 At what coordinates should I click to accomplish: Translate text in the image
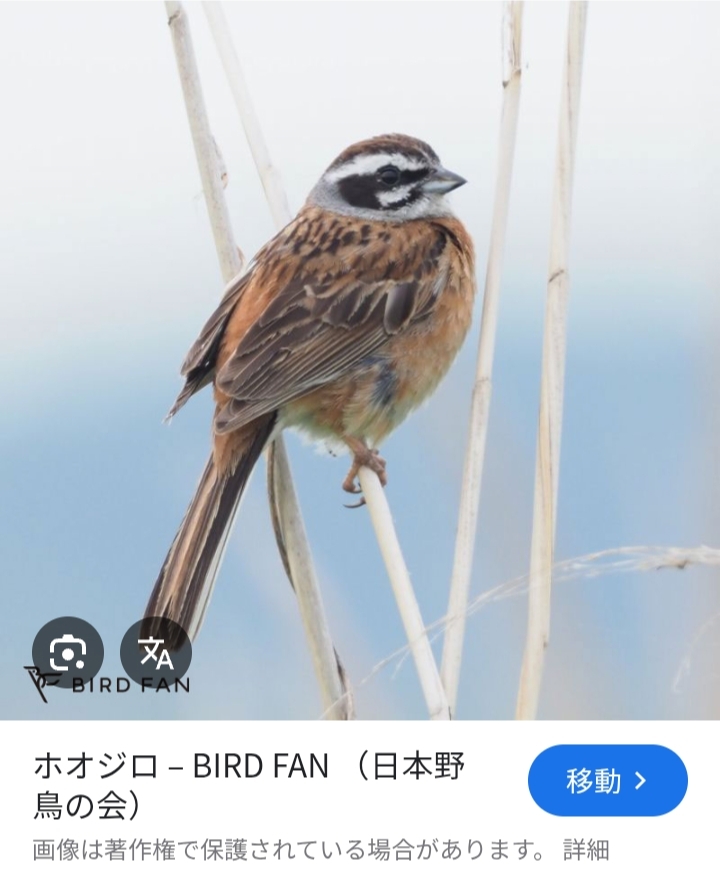(155, 652)
